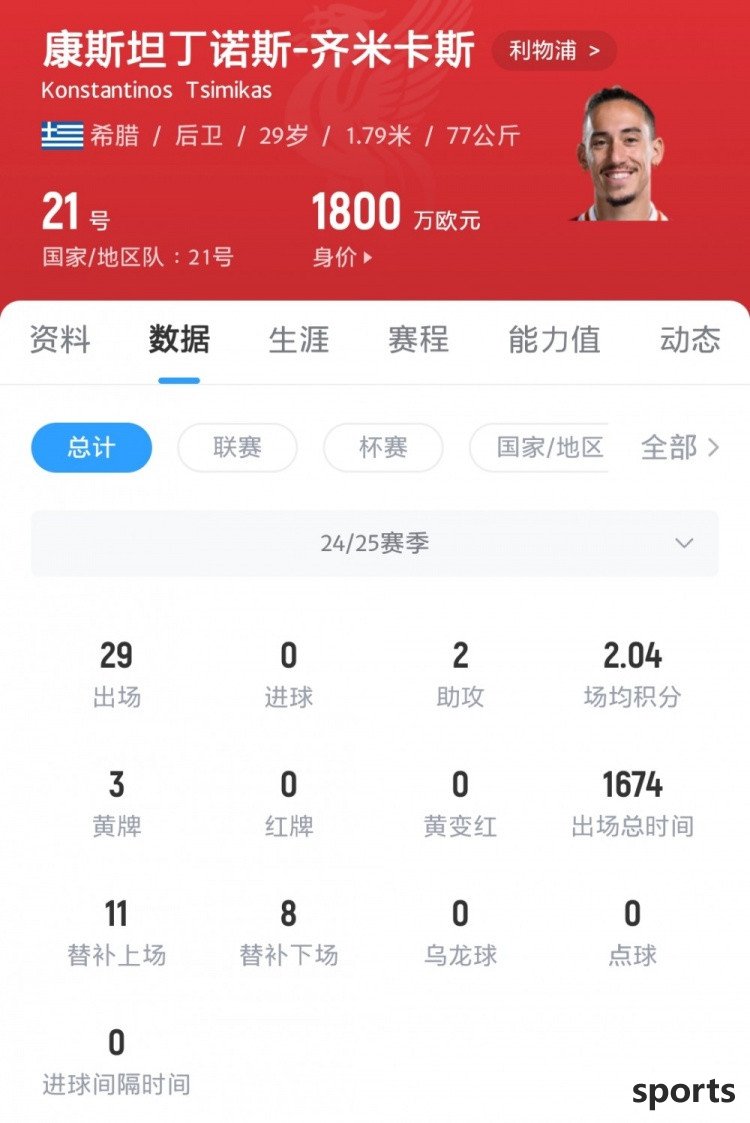750x1123 pixels.
Task: Expand the 24/25赛季 season dropdown
Action: click(x=375, y=543)
